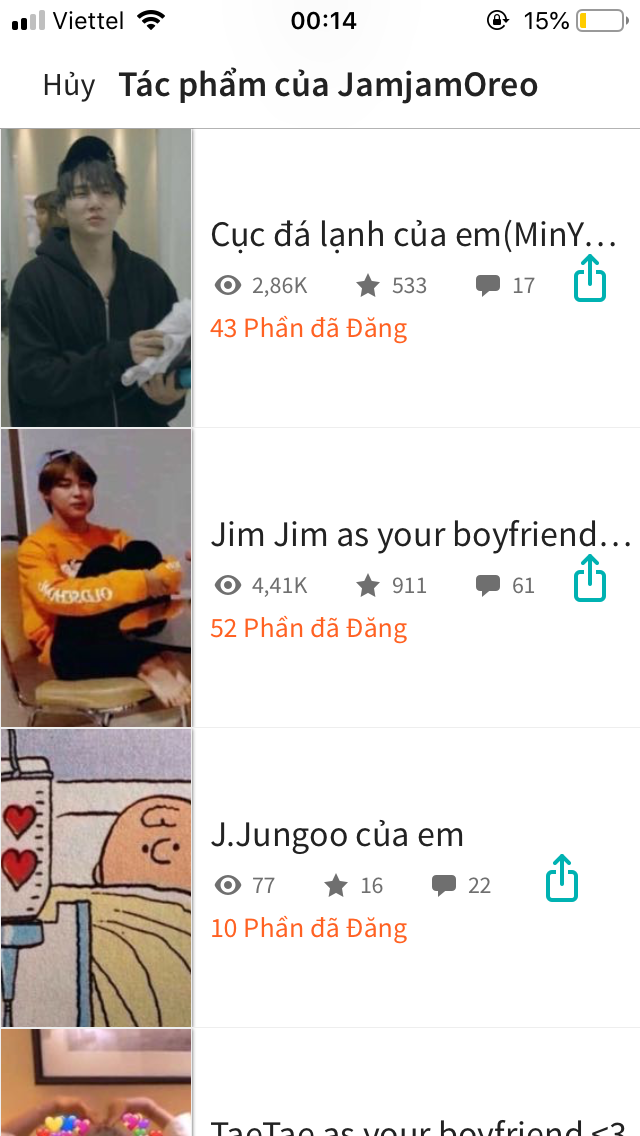Tap Hủy to cancel
Viewport: 640px width, 1136px height.
[68, 86]
